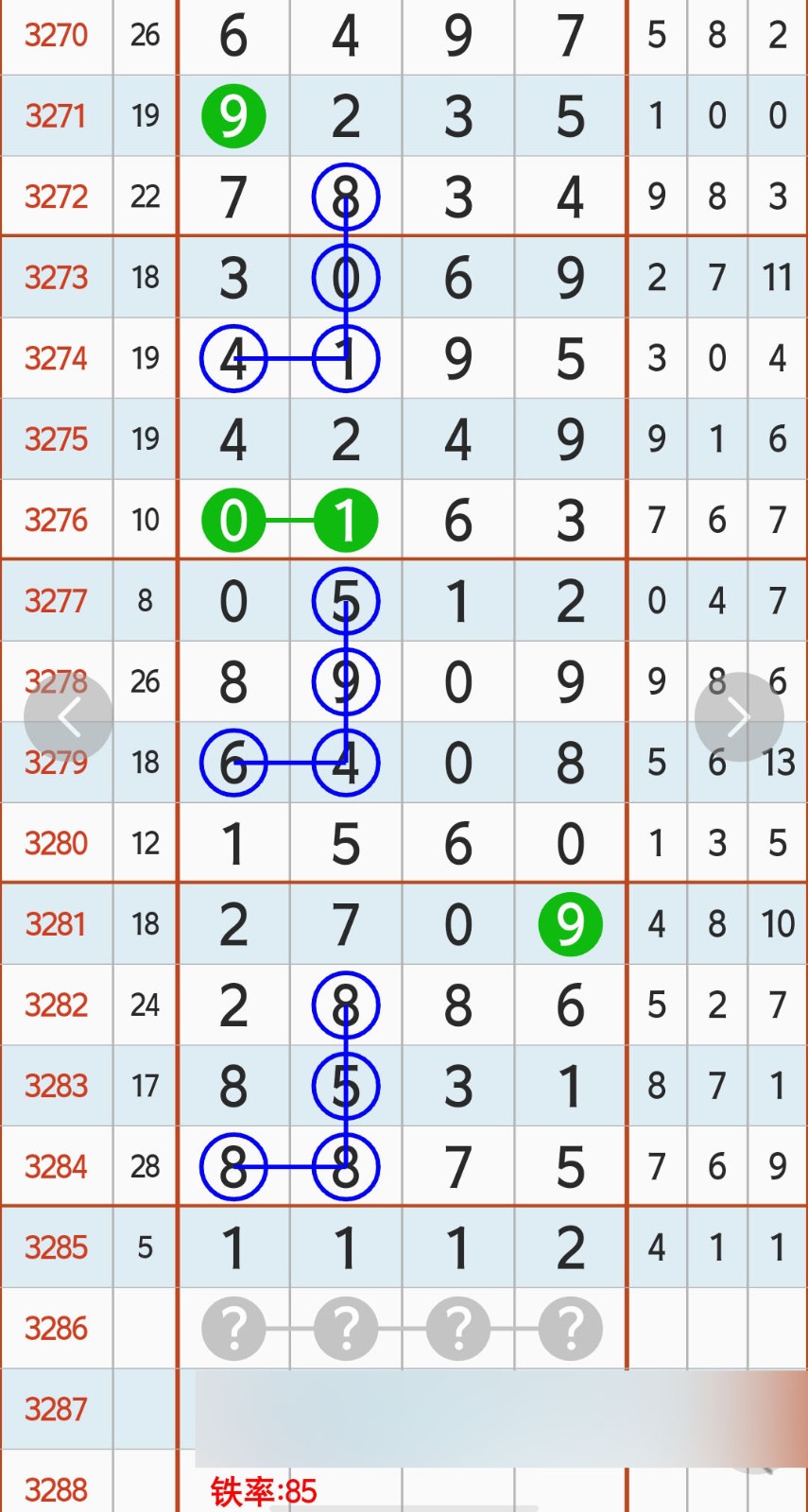Screen dimensions: 808x1512
Task: Select the sum value 26 next to 3278
Action: [x=145, y=681]
